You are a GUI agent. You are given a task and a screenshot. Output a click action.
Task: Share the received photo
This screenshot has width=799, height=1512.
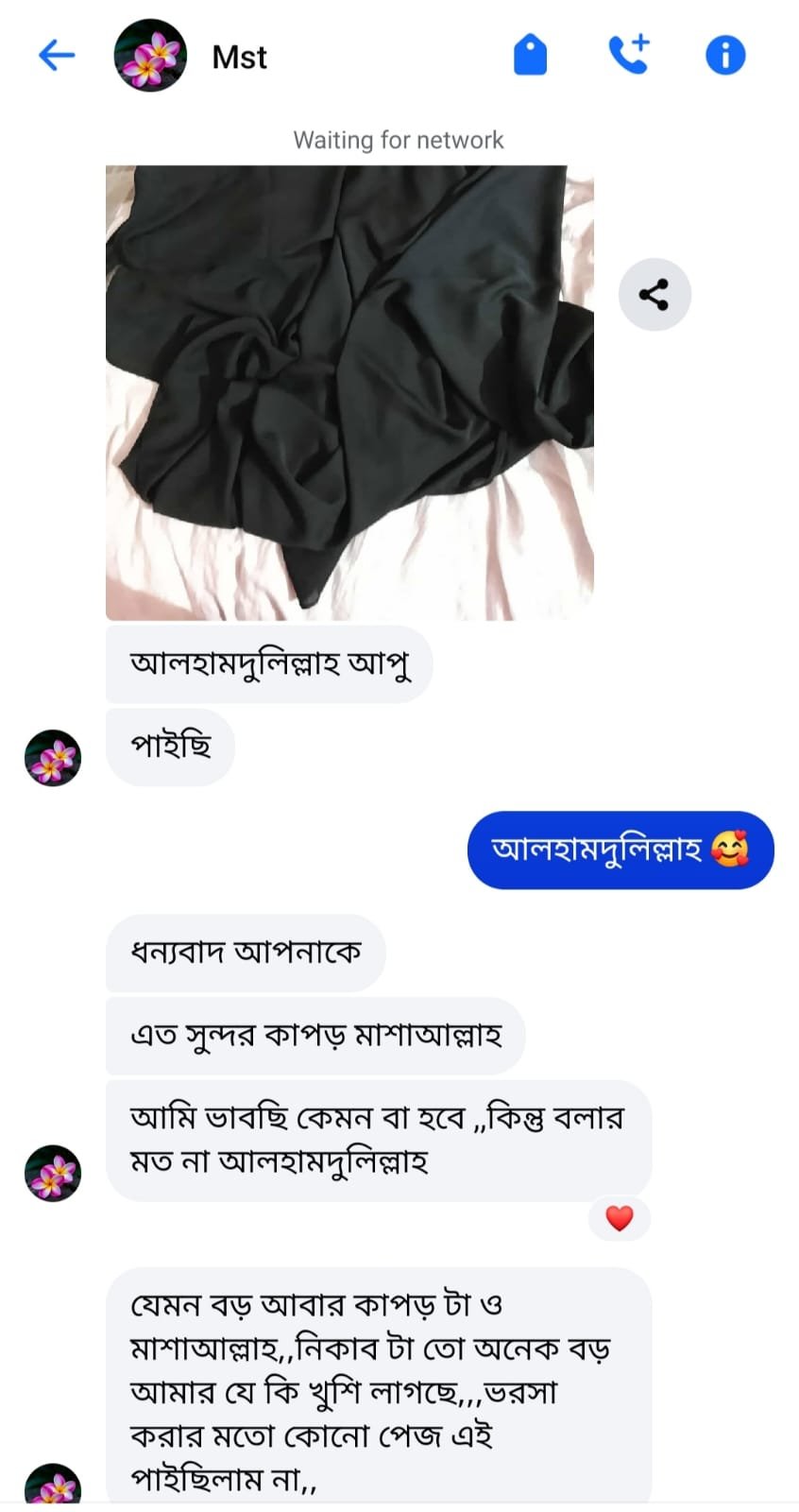point(654,295)
